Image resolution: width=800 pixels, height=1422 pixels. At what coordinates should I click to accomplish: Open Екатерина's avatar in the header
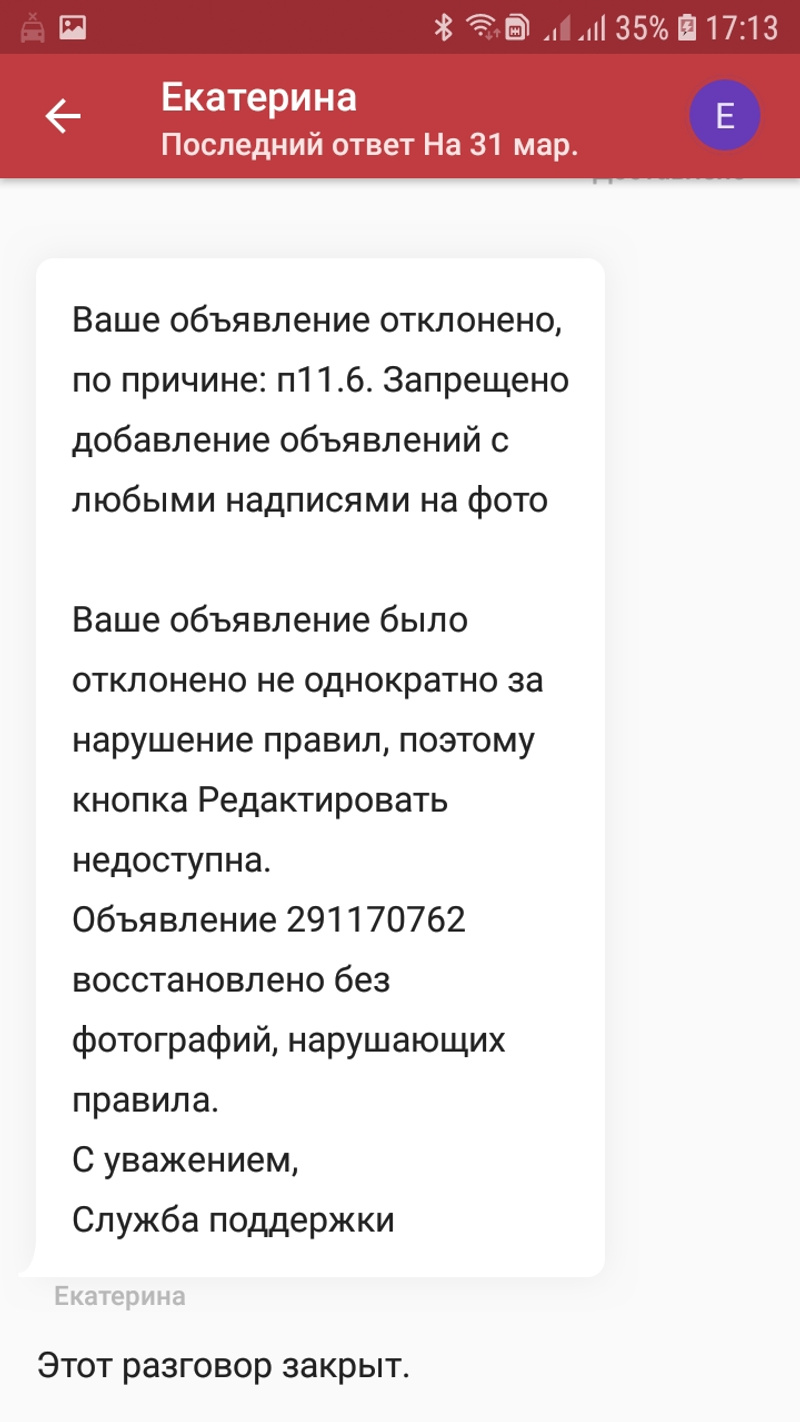coord(725,117)
